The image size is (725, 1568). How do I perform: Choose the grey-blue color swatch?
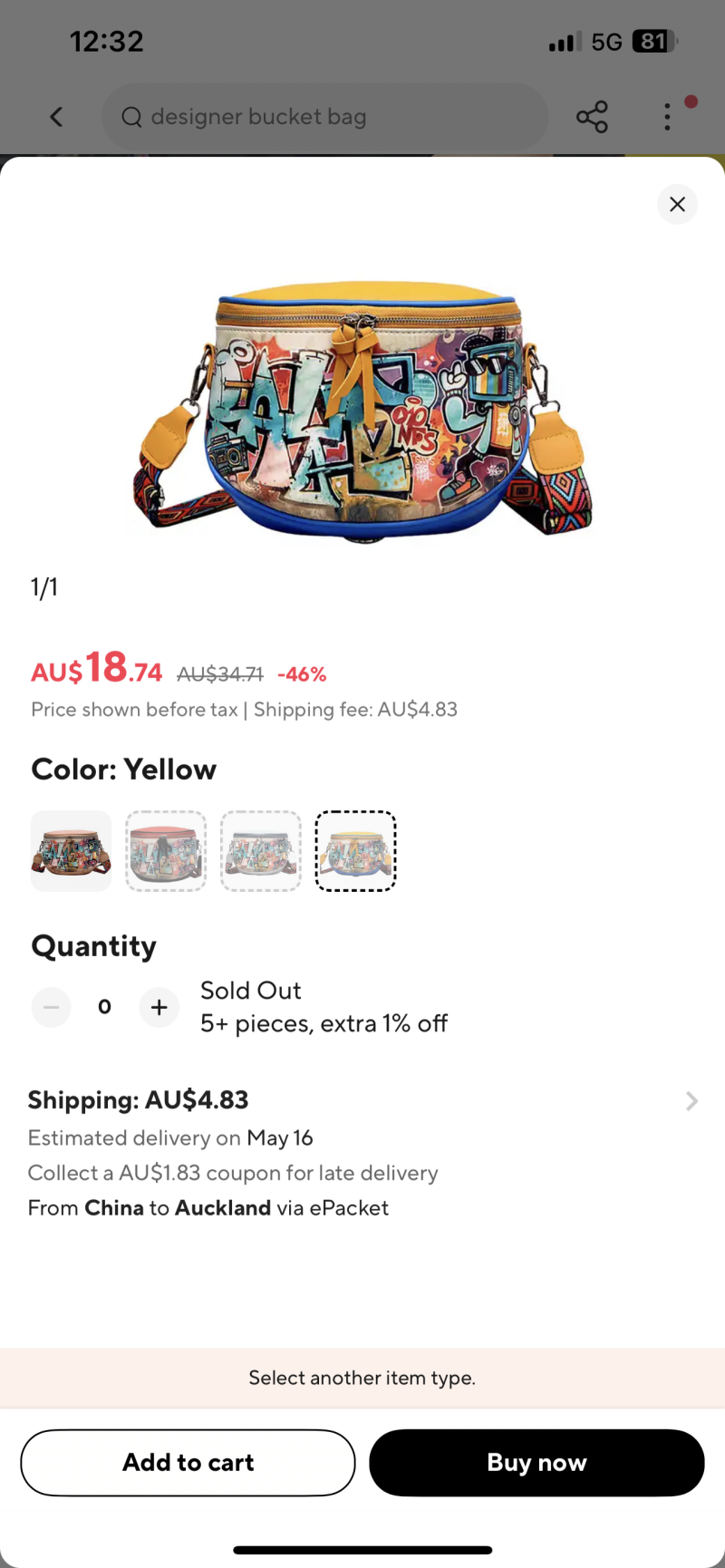pyautogui.click(x=261, y=851)
